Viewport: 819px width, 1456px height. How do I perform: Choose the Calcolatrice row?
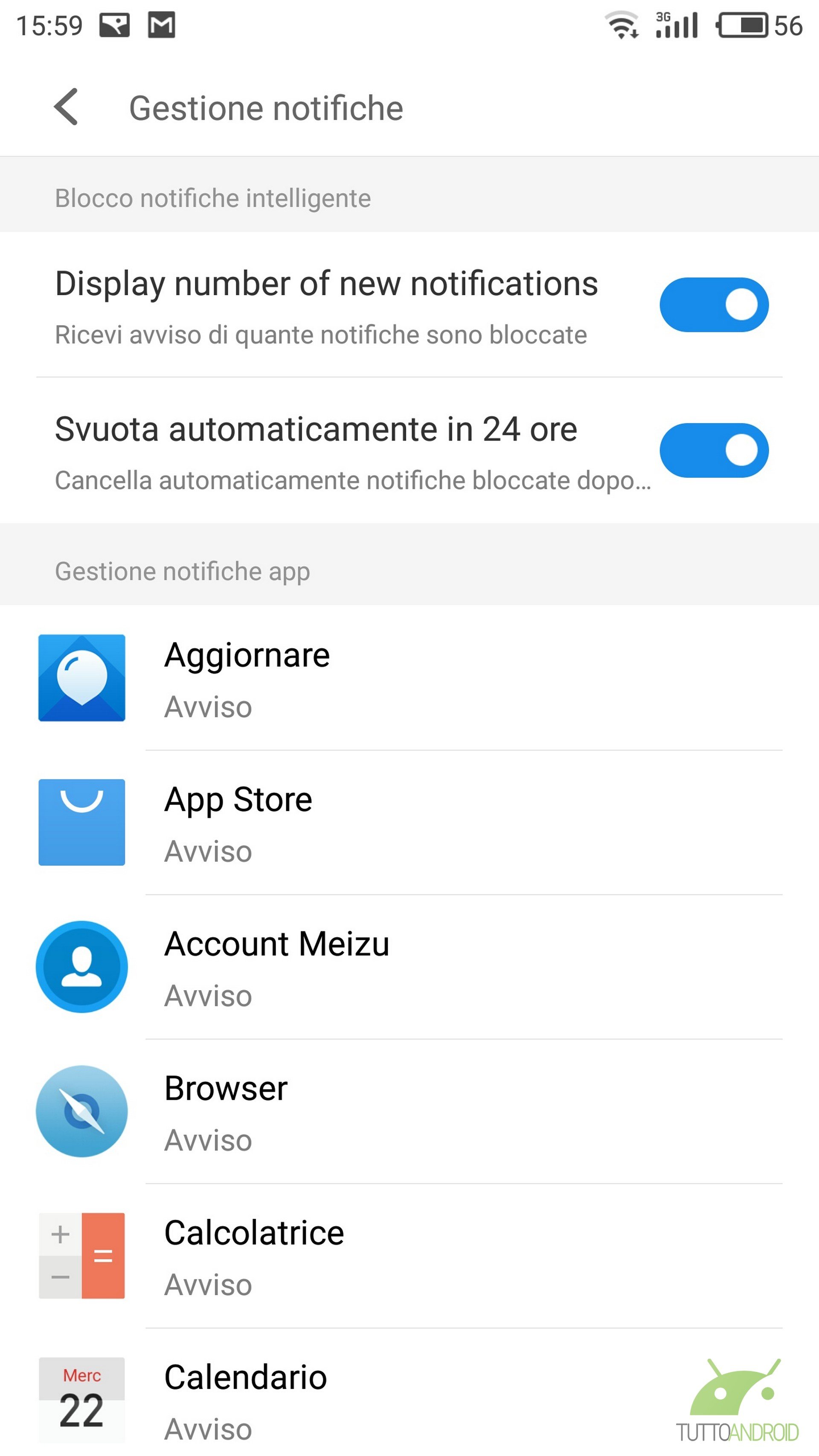409,1256
